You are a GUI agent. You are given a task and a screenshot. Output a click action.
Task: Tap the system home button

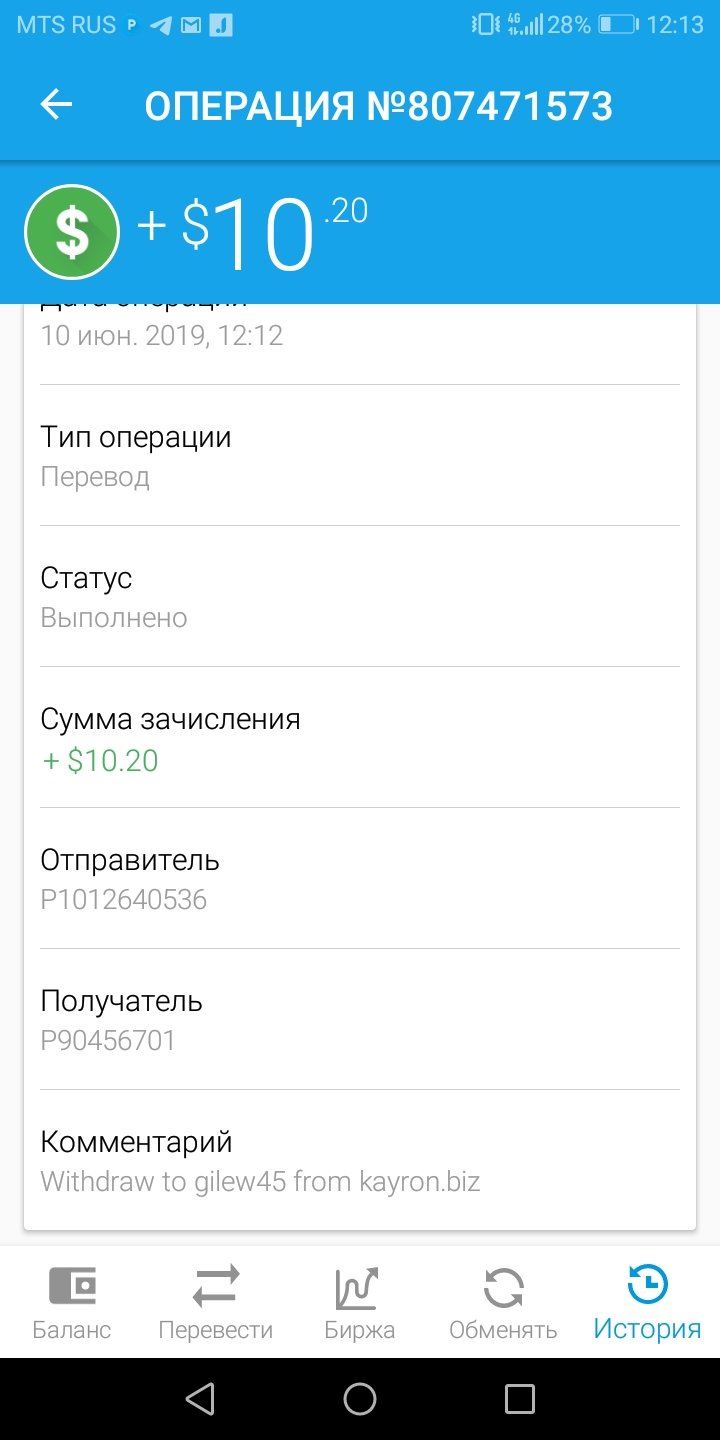click(x=360, y=1399)
